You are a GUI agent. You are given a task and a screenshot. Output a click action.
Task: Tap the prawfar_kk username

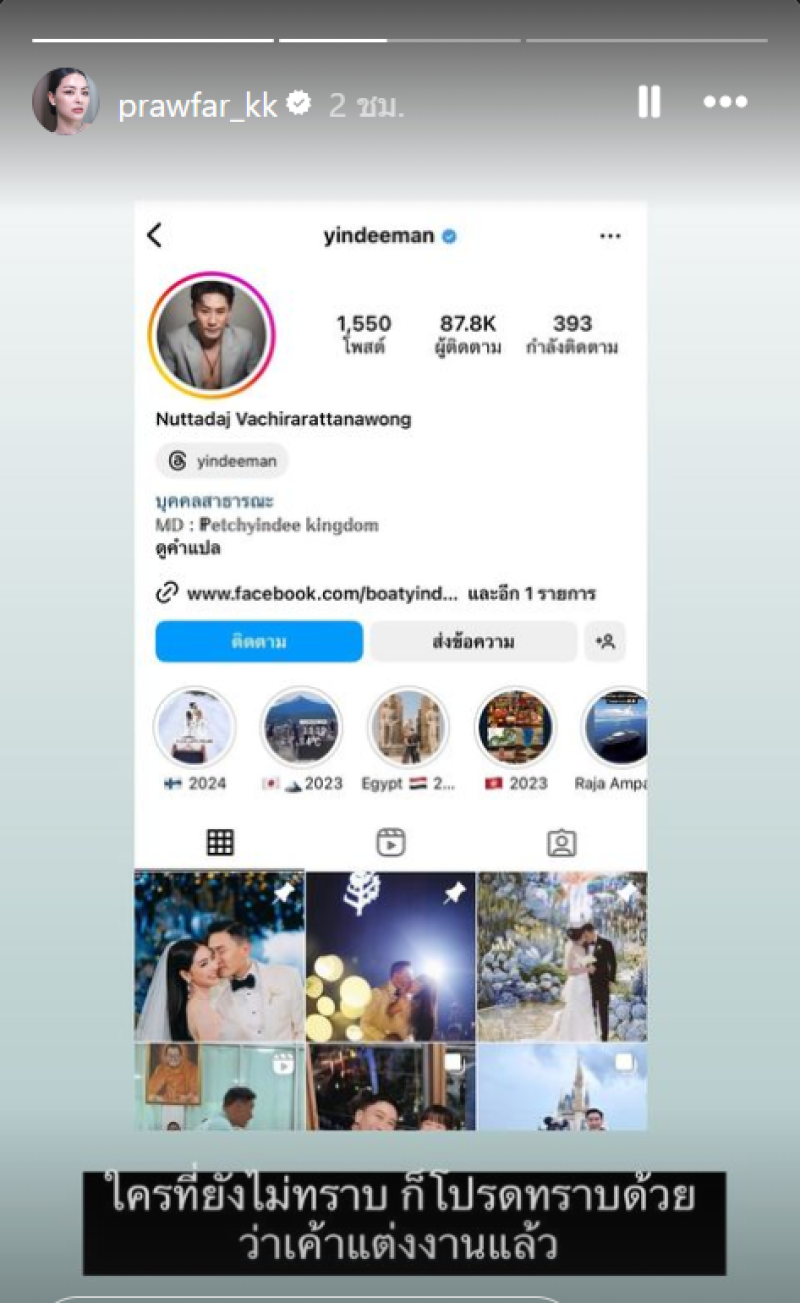[x=197, y=105]
